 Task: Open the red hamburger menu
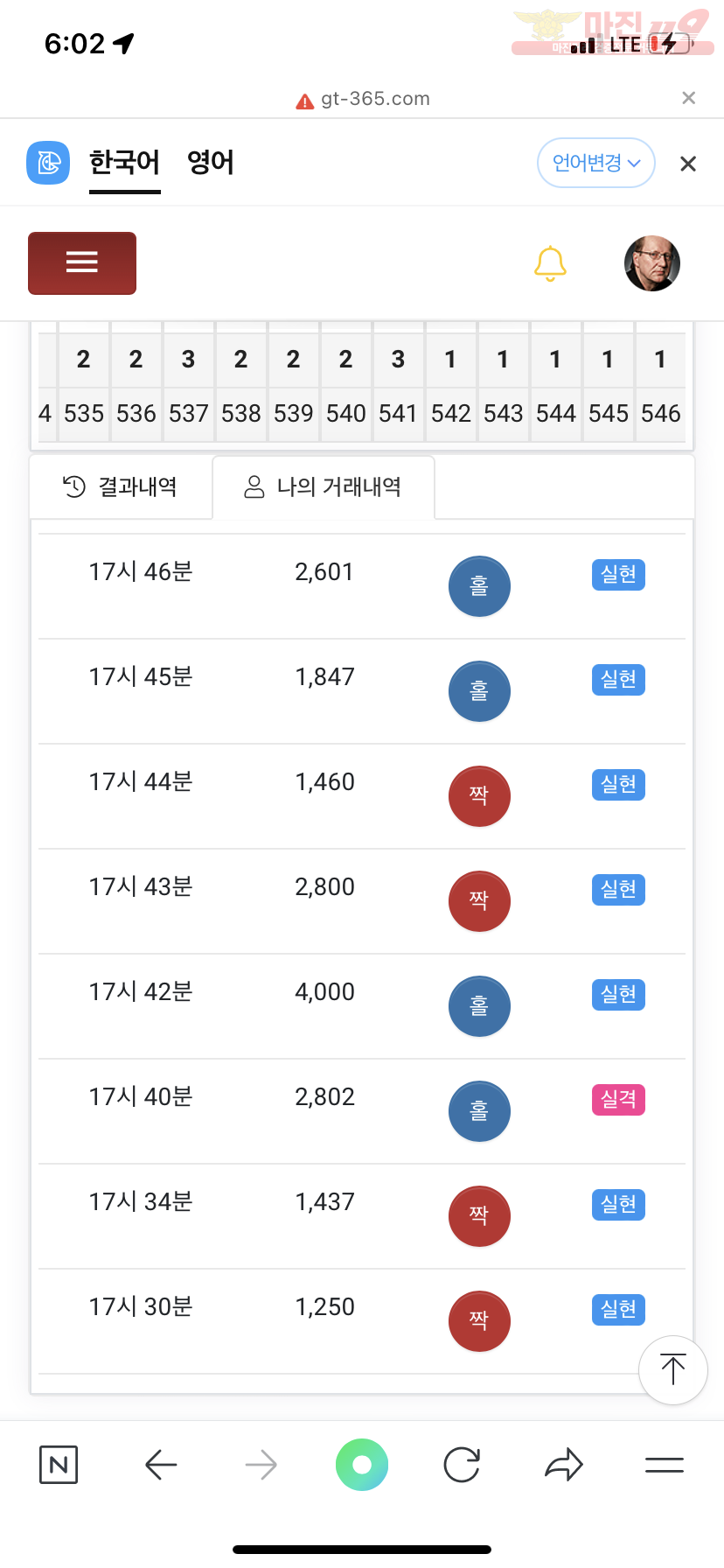[82, 262]
